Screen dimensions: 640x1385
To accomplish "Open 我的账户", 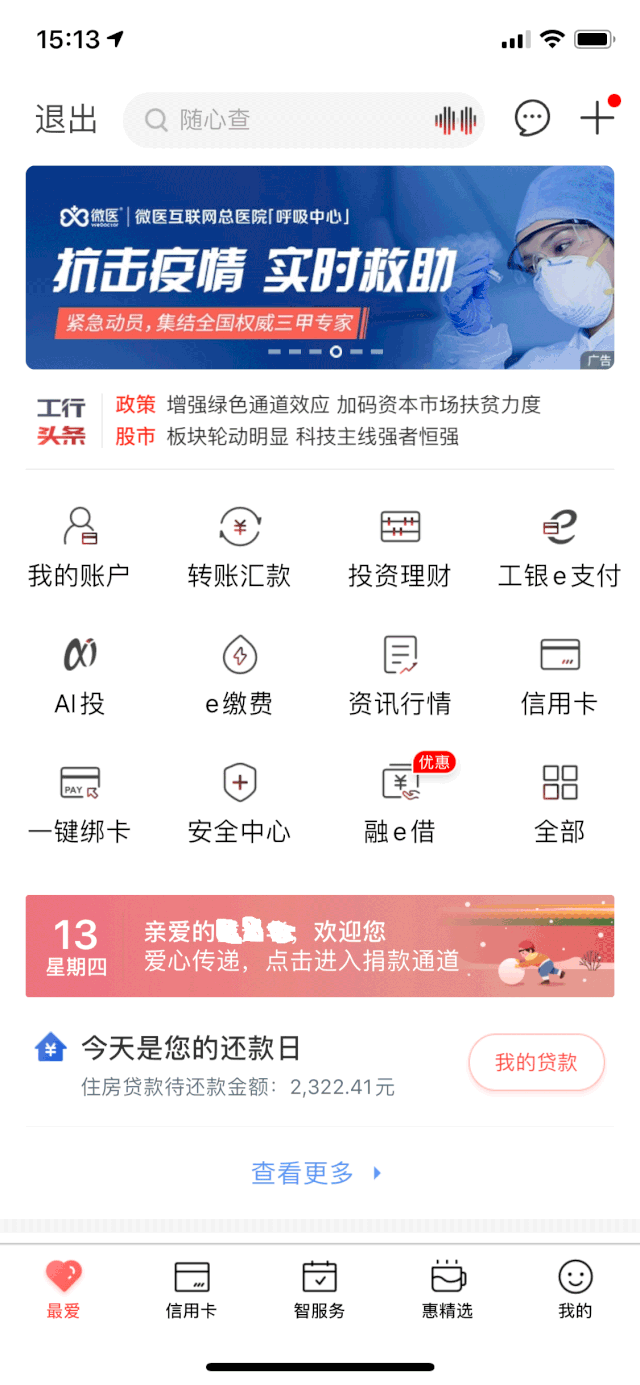I will pyautogui.click(x=79, y=547).
